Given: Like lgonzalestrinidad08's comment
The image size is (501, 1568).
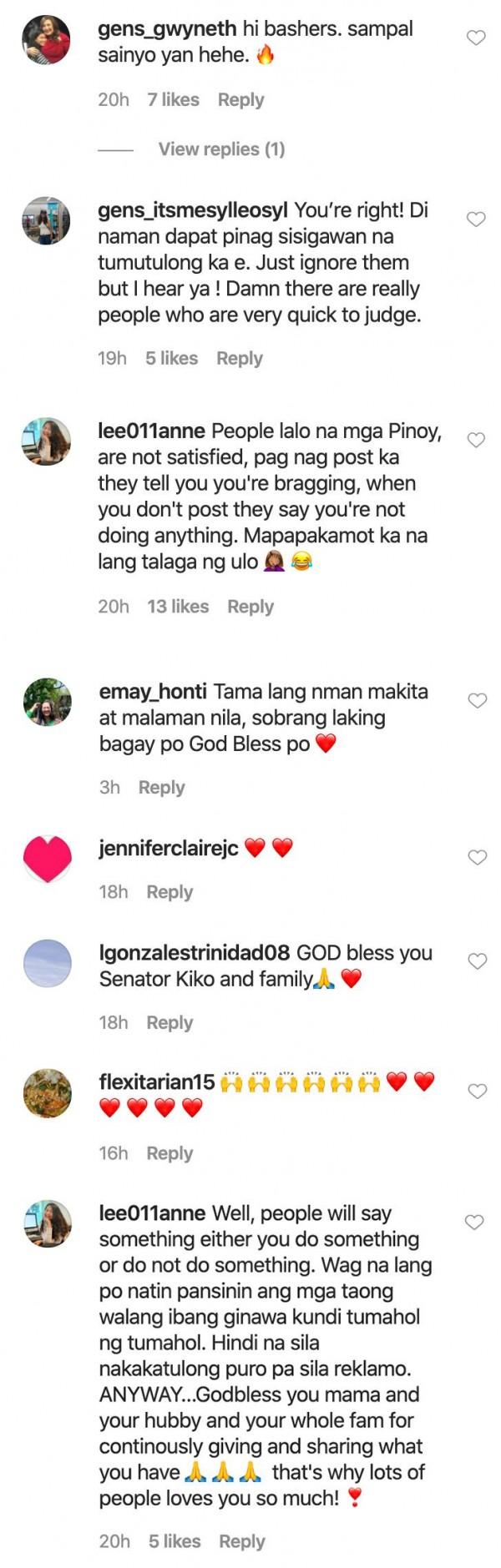Looking at the screenshot, I should (477, 961).
